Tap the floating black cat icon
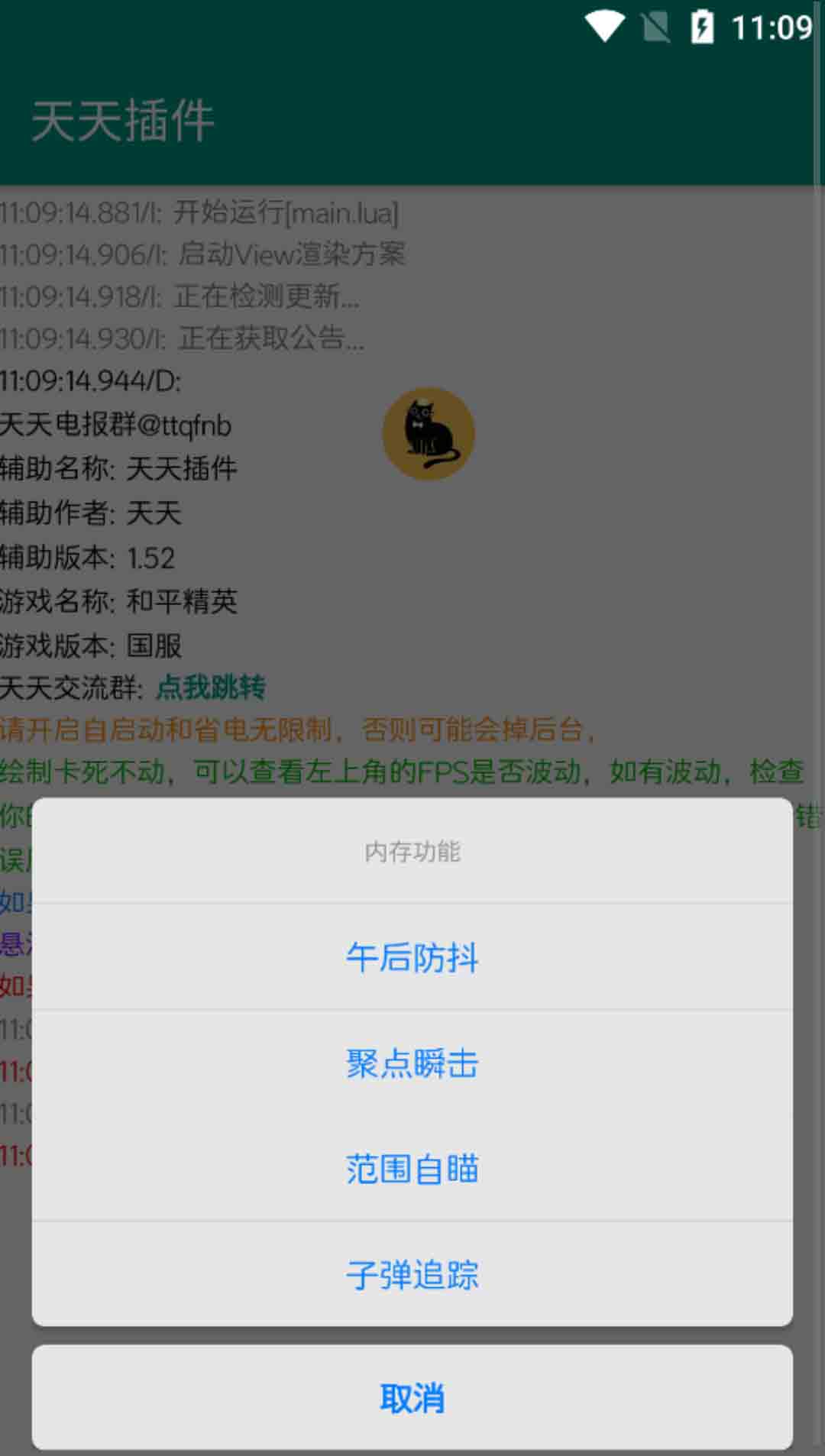This screenshot has width=825, height=1456. [x=429, y=434]
